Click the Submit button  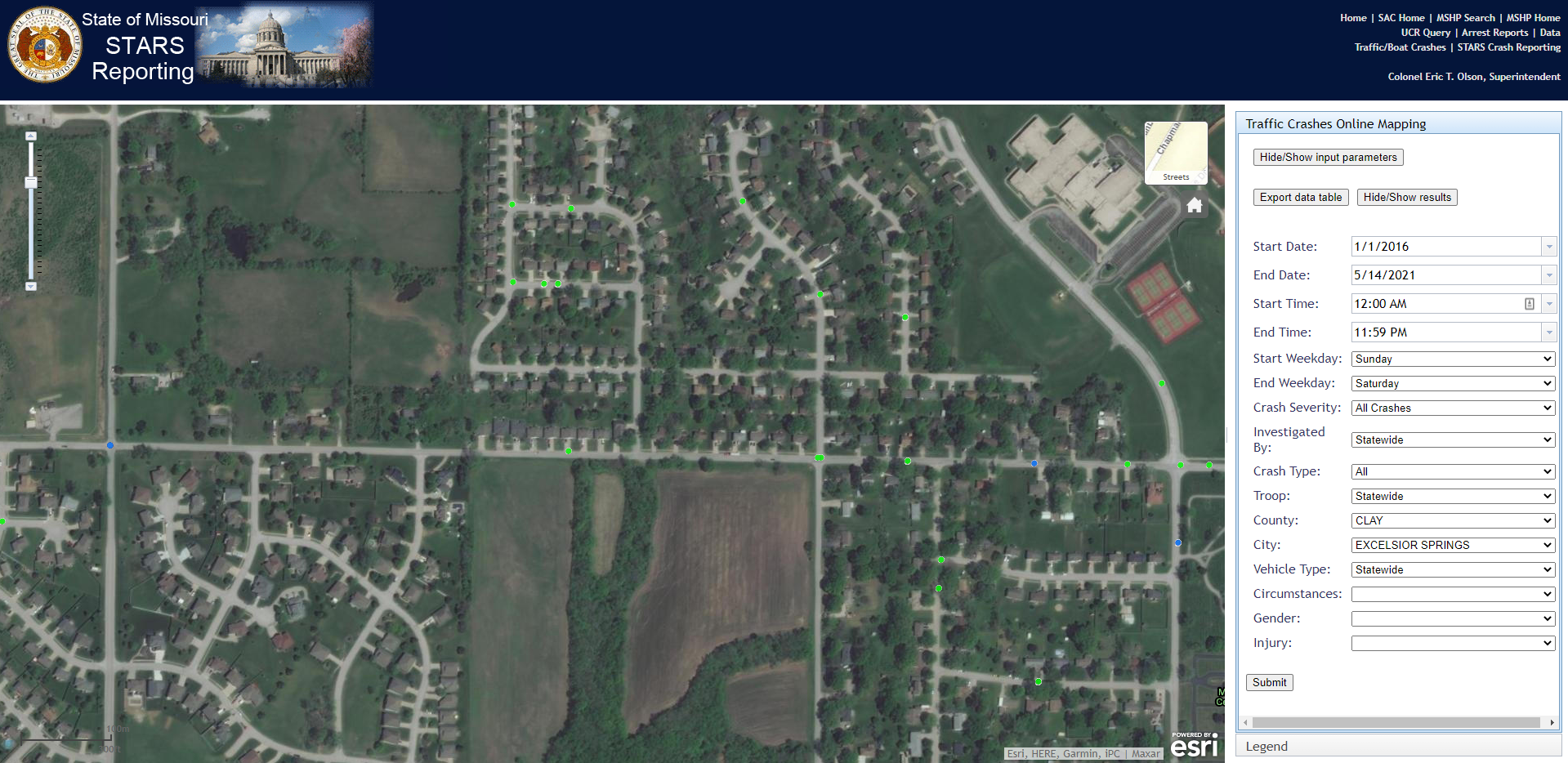pyautogui.click(x=1269, y=682)
